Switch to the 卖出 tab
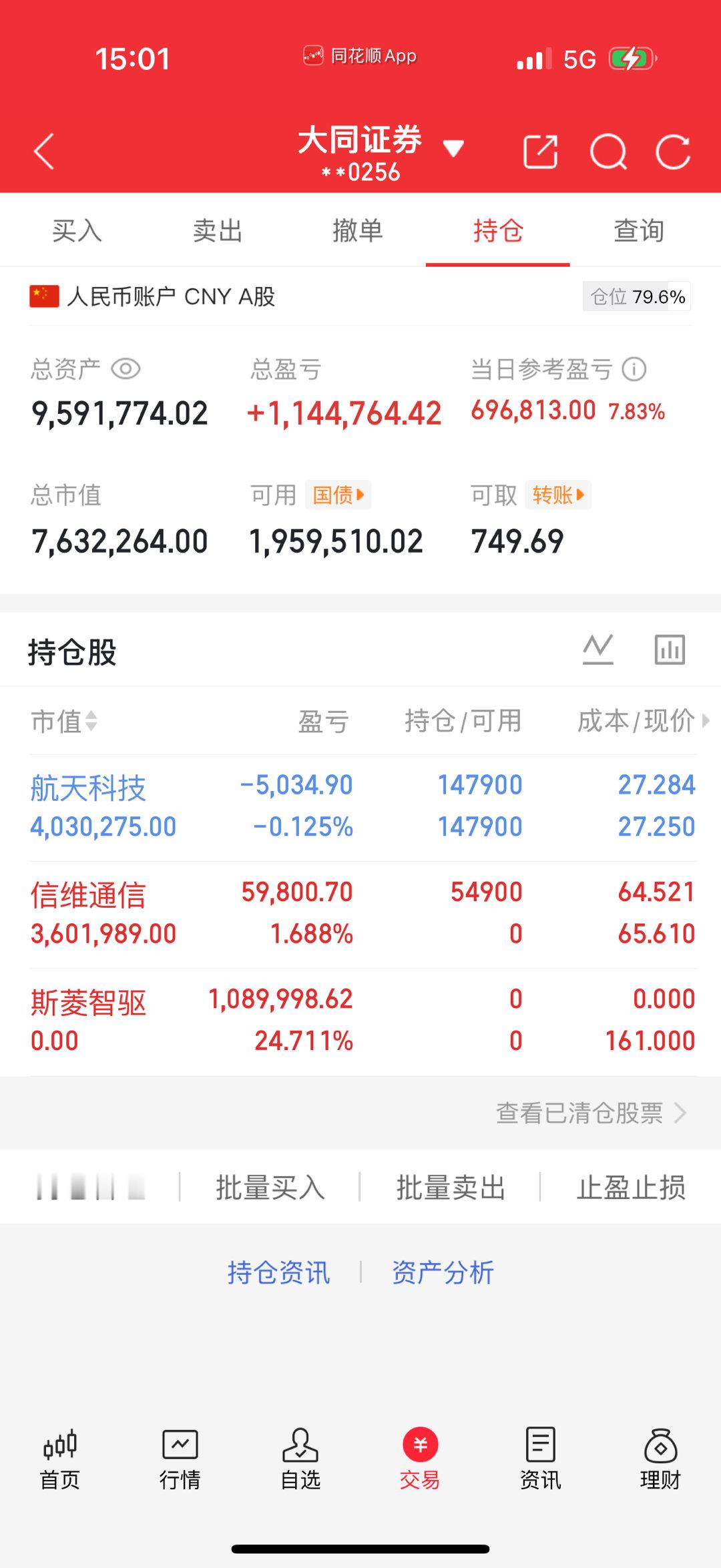This screenshot has height=1568, width=721. (x=216, y=231)
